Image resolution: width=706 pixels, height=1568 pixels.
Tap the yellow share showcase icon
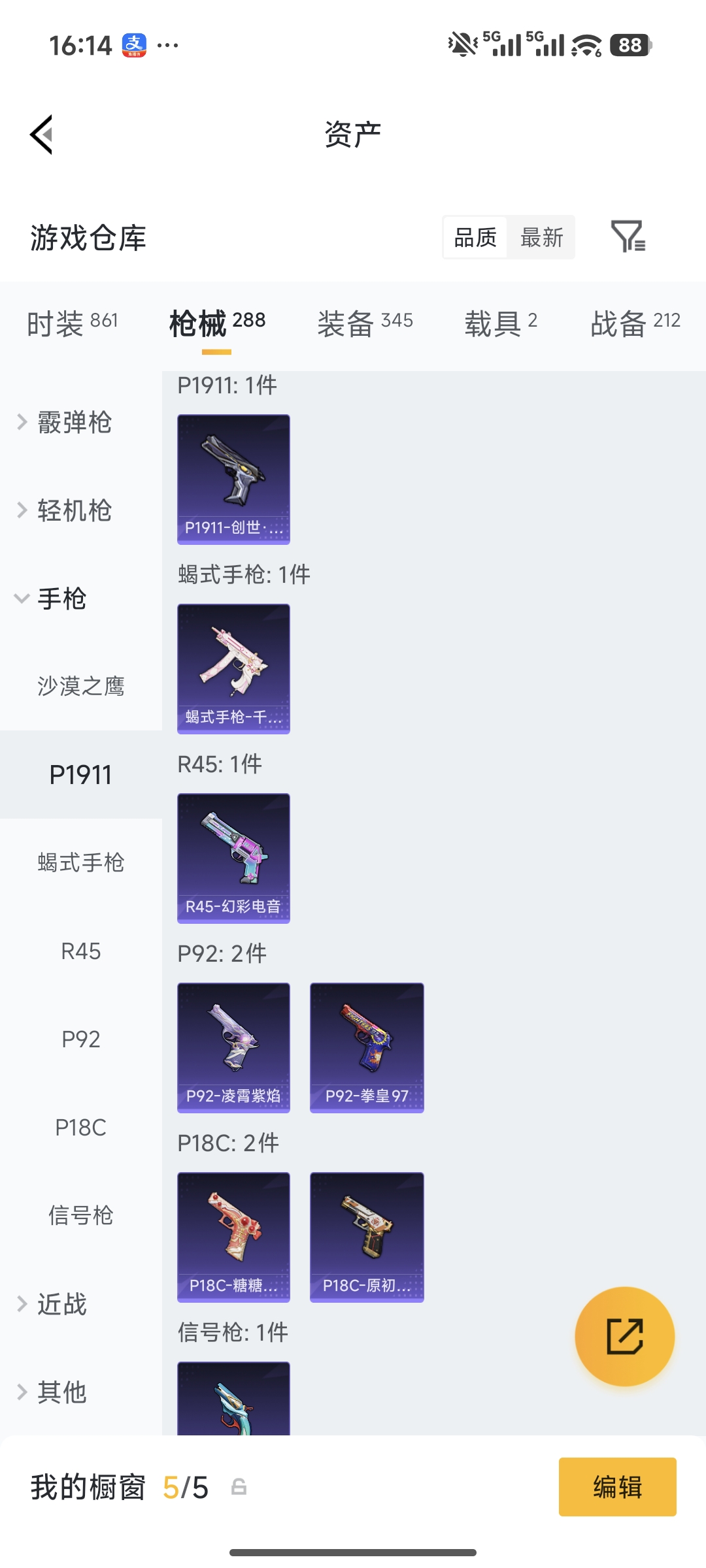click(x=625, y=1336)
